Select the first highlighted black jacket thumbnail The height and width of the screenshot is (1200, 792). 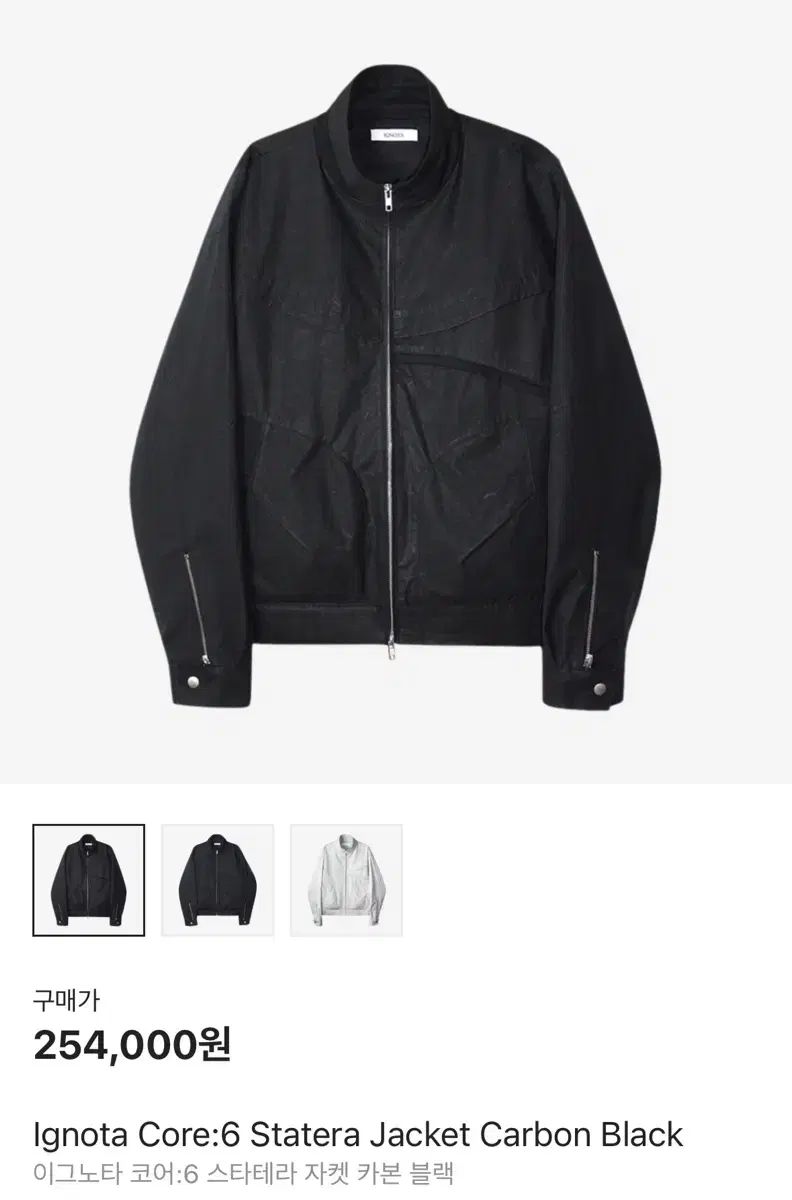pos(89,880)
